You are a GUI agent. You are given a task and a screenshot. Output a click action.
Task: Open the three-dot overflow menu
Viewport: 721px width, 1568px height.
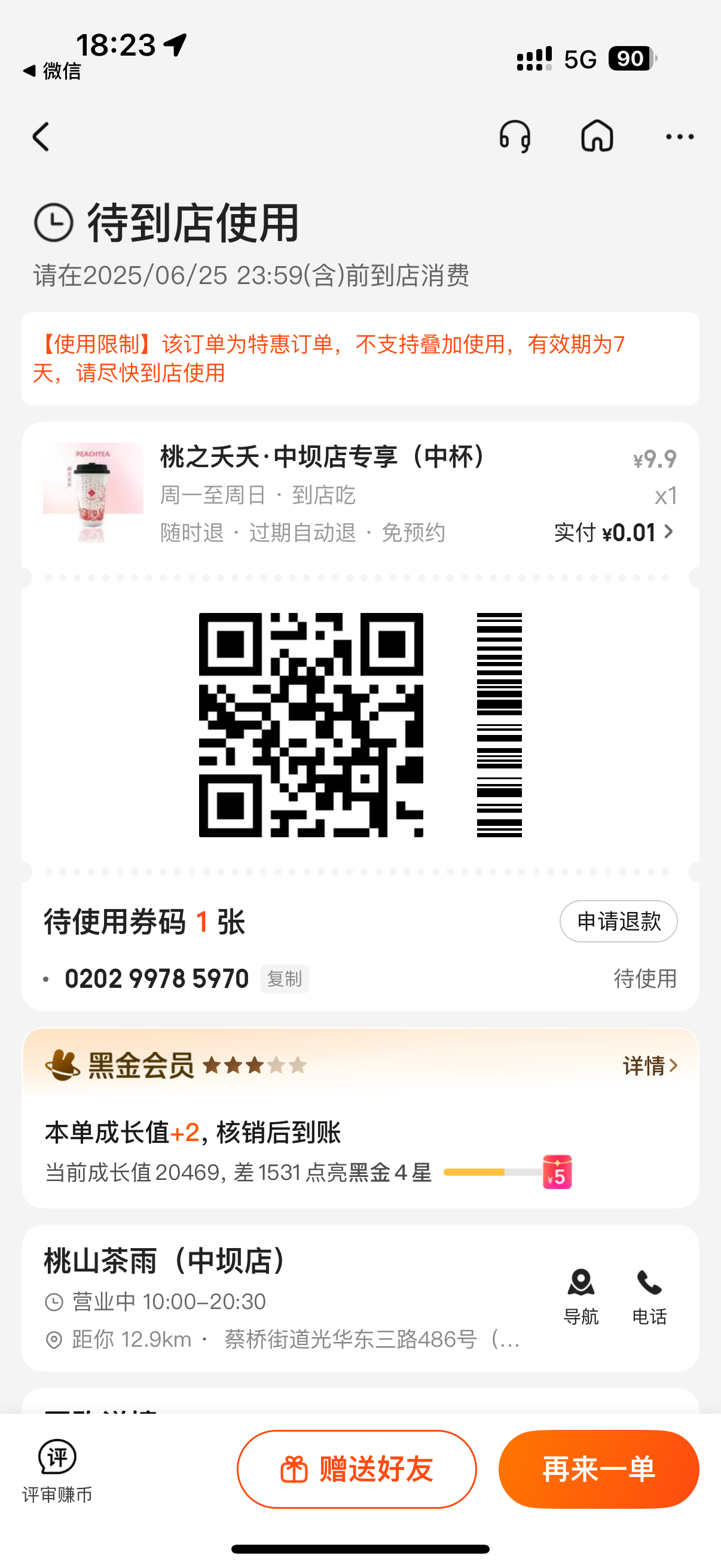679,137
